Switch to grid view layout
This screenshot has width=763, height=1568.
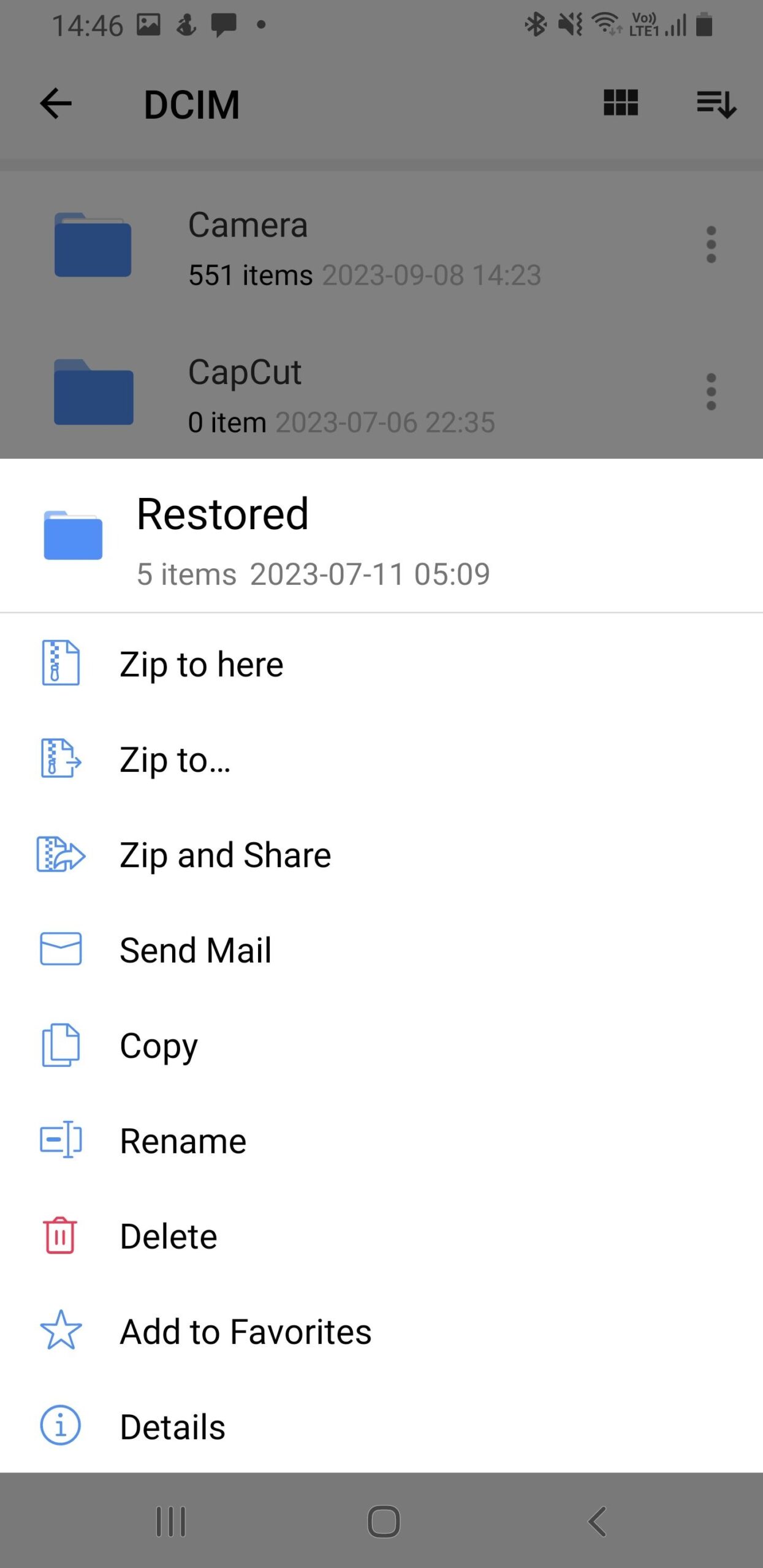(x=621, y=102)
